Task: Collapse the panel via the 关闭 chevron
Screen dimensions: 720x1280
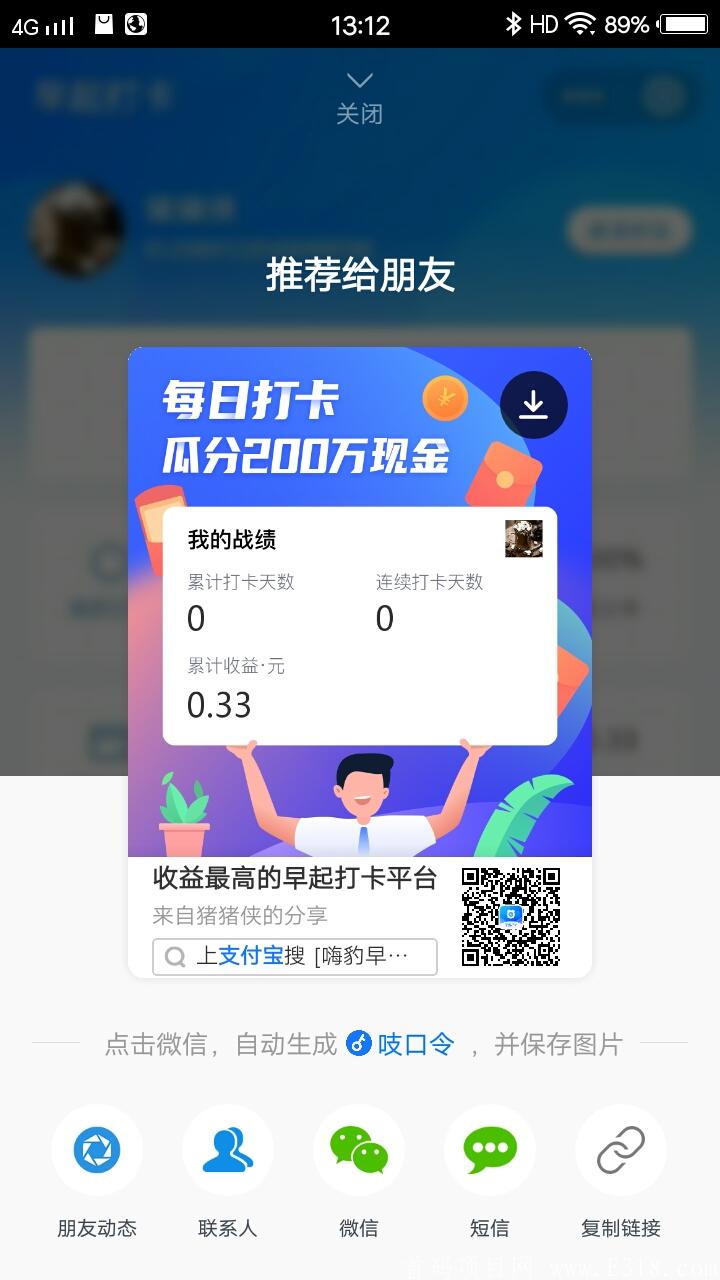Action: [x=359, y=80]
